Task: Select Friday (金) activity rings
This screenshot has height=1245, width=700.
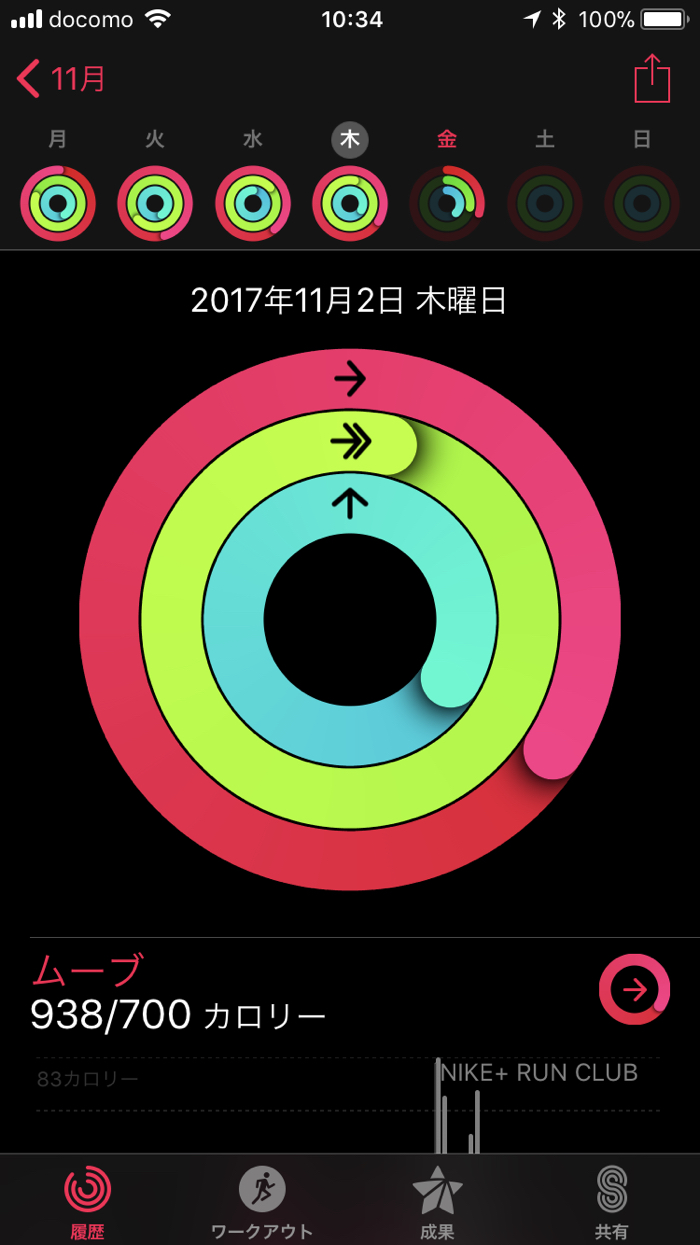Action: [x=447, y=203]
